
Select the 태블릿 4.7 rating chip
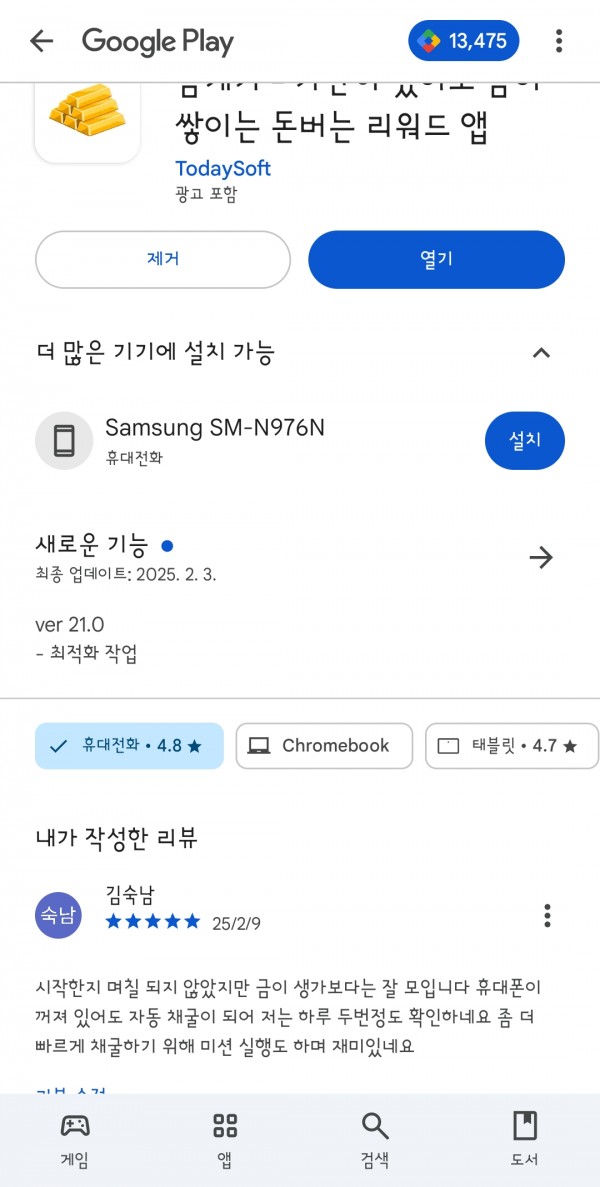(x=512, y=746)
